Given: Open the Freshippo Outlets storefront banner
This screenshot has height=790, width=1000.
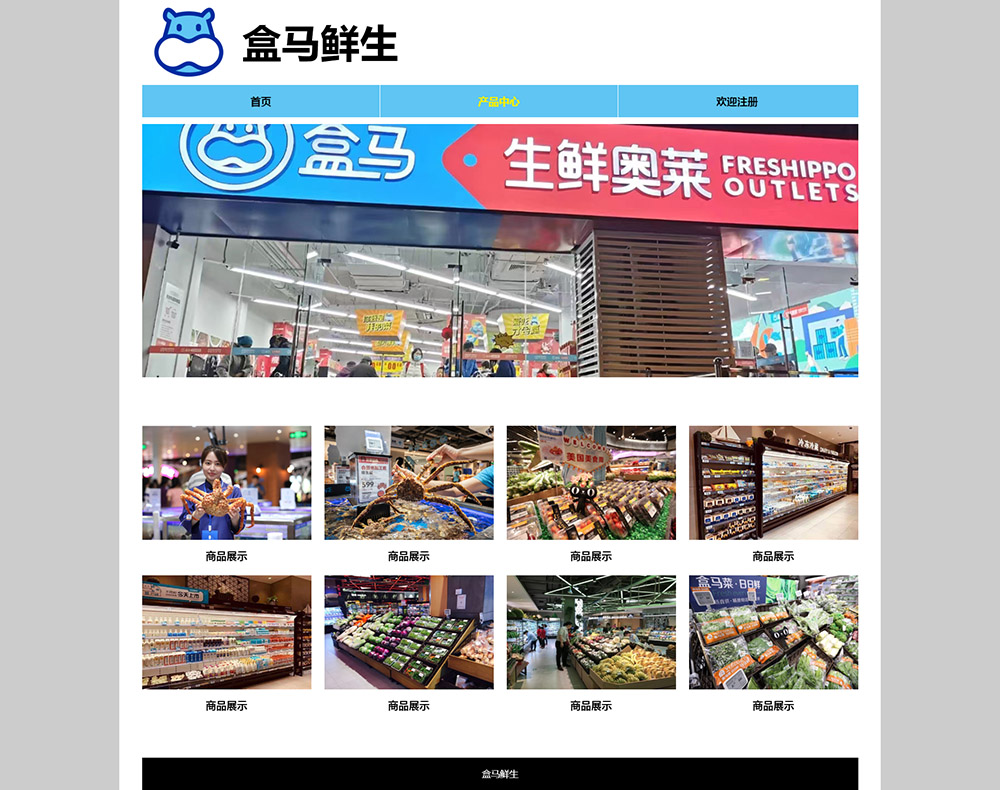Looking at the screenshot, I should tap(500, 250).
